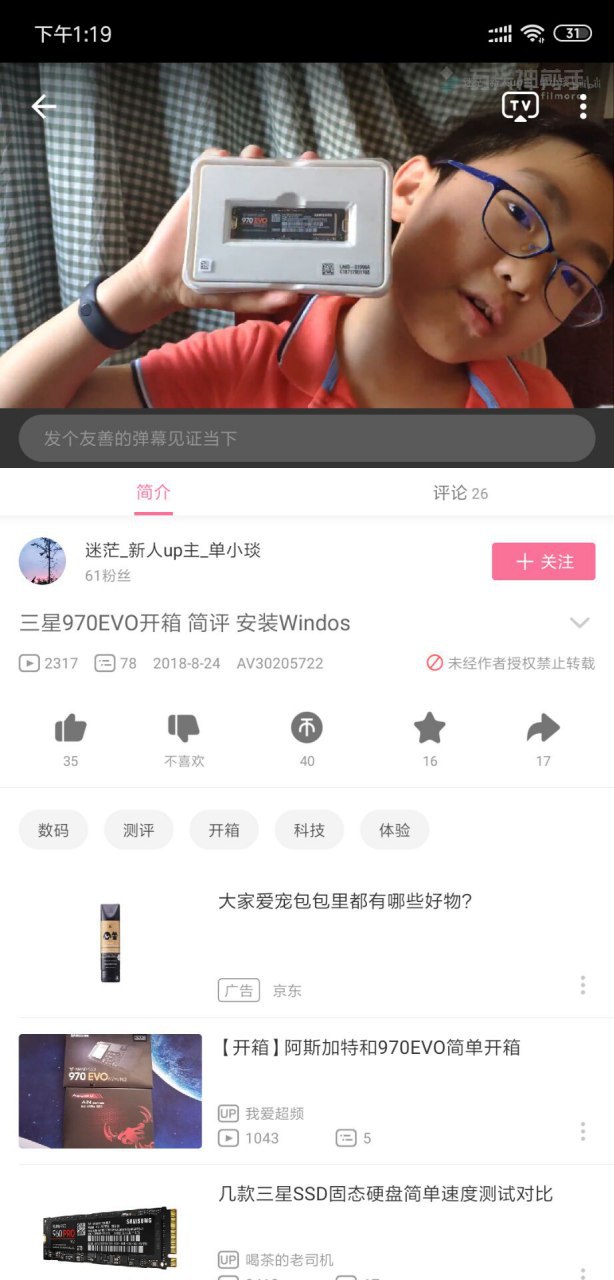Screen dimensions: 614x1280
Task: Tap the 科技 tag chip
Action: click(309, 830)
